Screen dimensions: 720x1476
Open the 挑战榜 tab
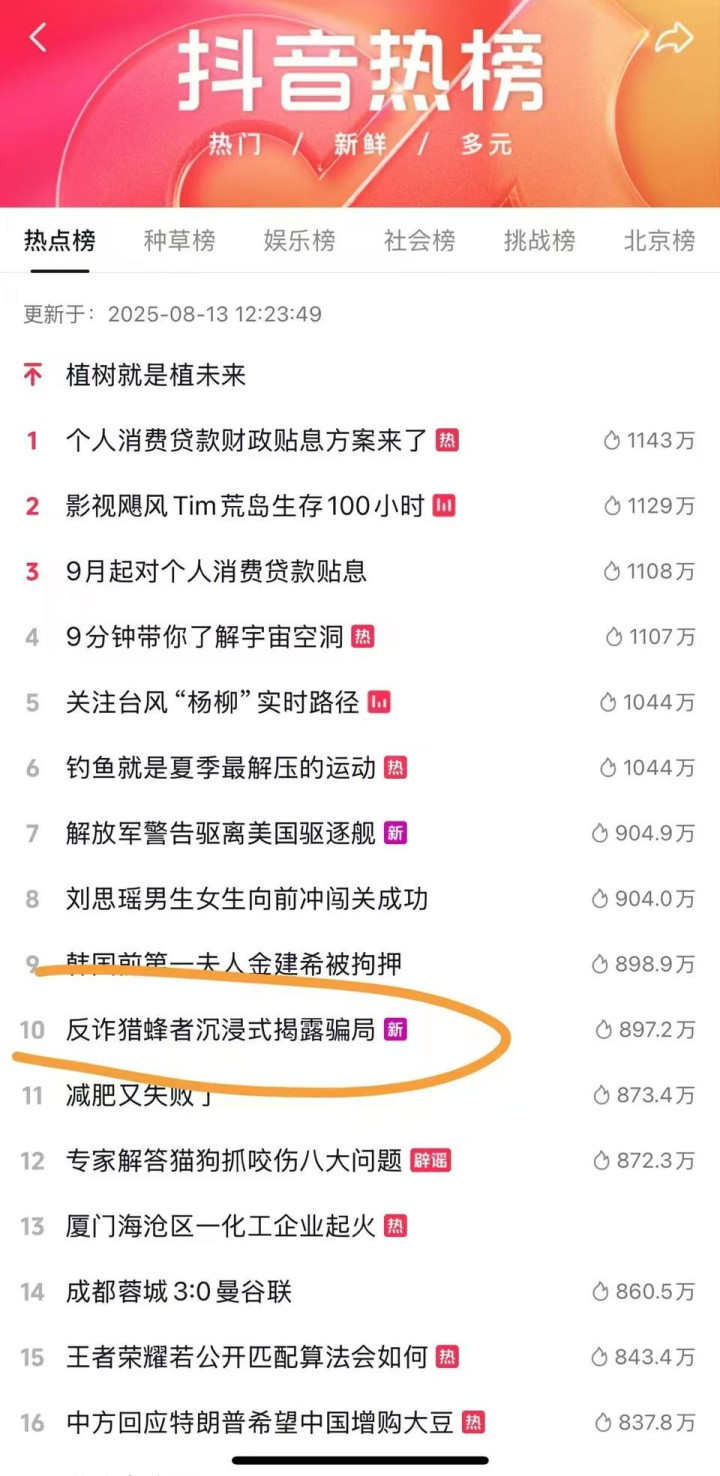(539, 240)
